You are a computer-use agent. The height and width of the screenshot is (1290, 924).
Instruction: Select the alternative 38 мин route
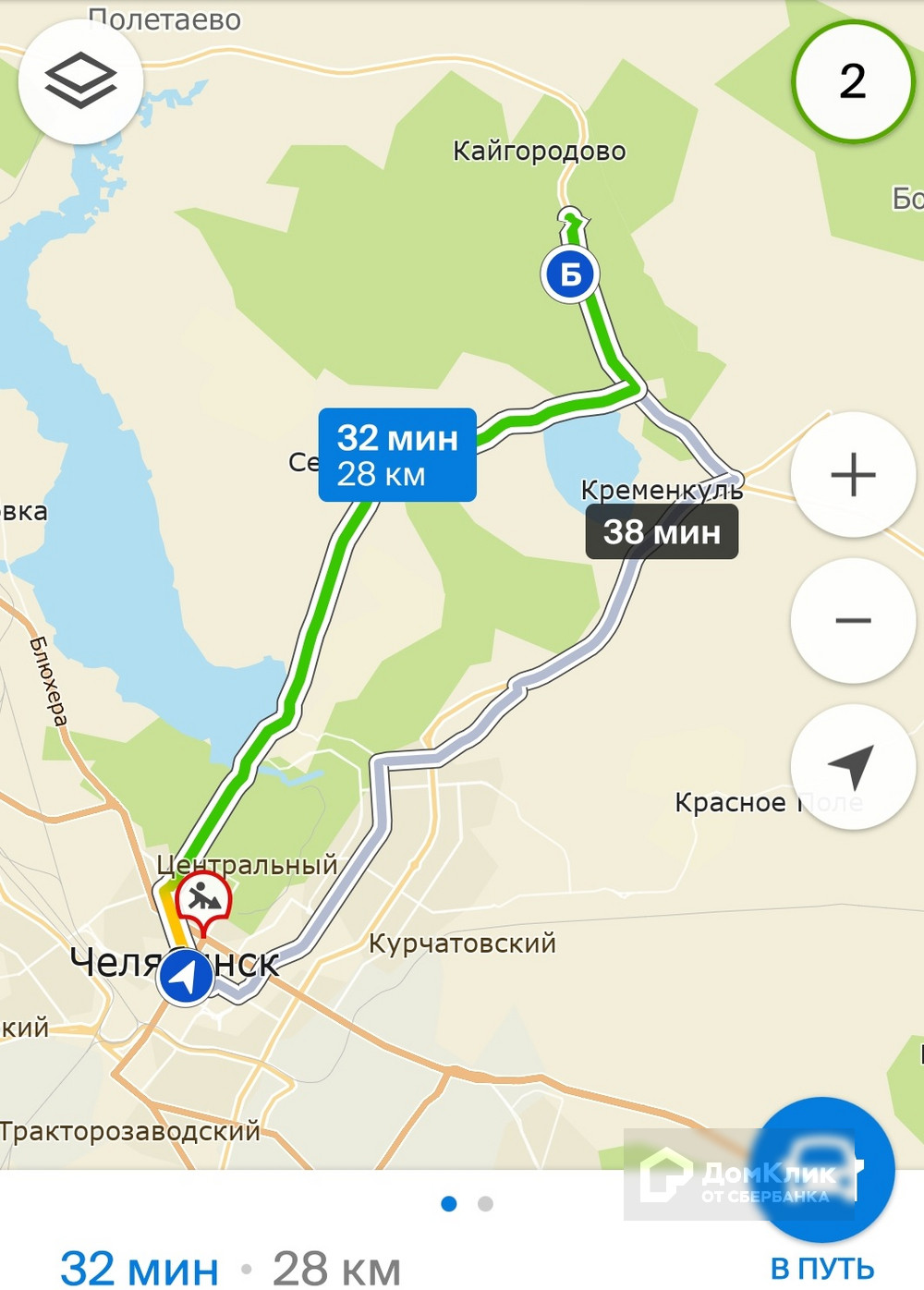(662, 531)
